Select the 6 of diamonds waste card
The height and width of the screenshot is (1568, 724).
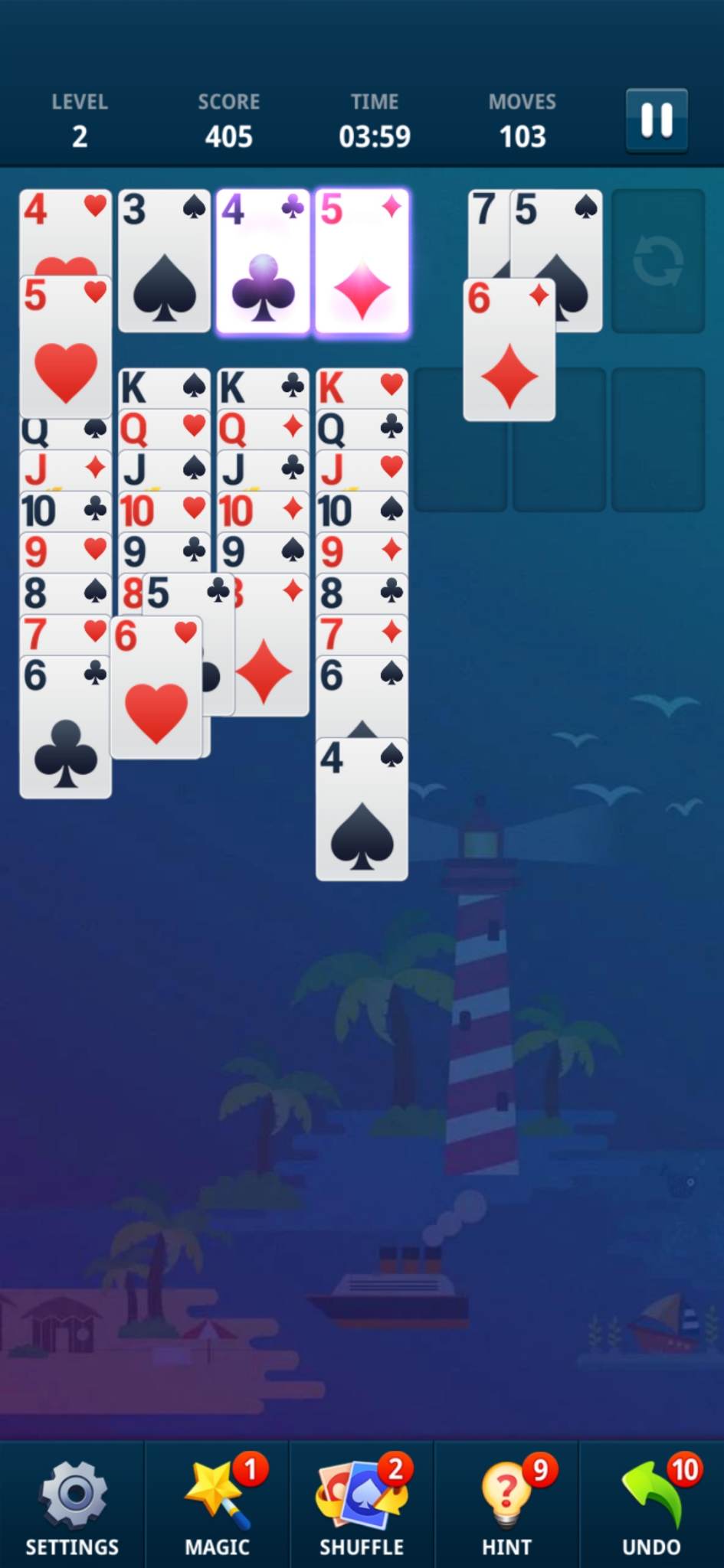[x=509, y=349]
